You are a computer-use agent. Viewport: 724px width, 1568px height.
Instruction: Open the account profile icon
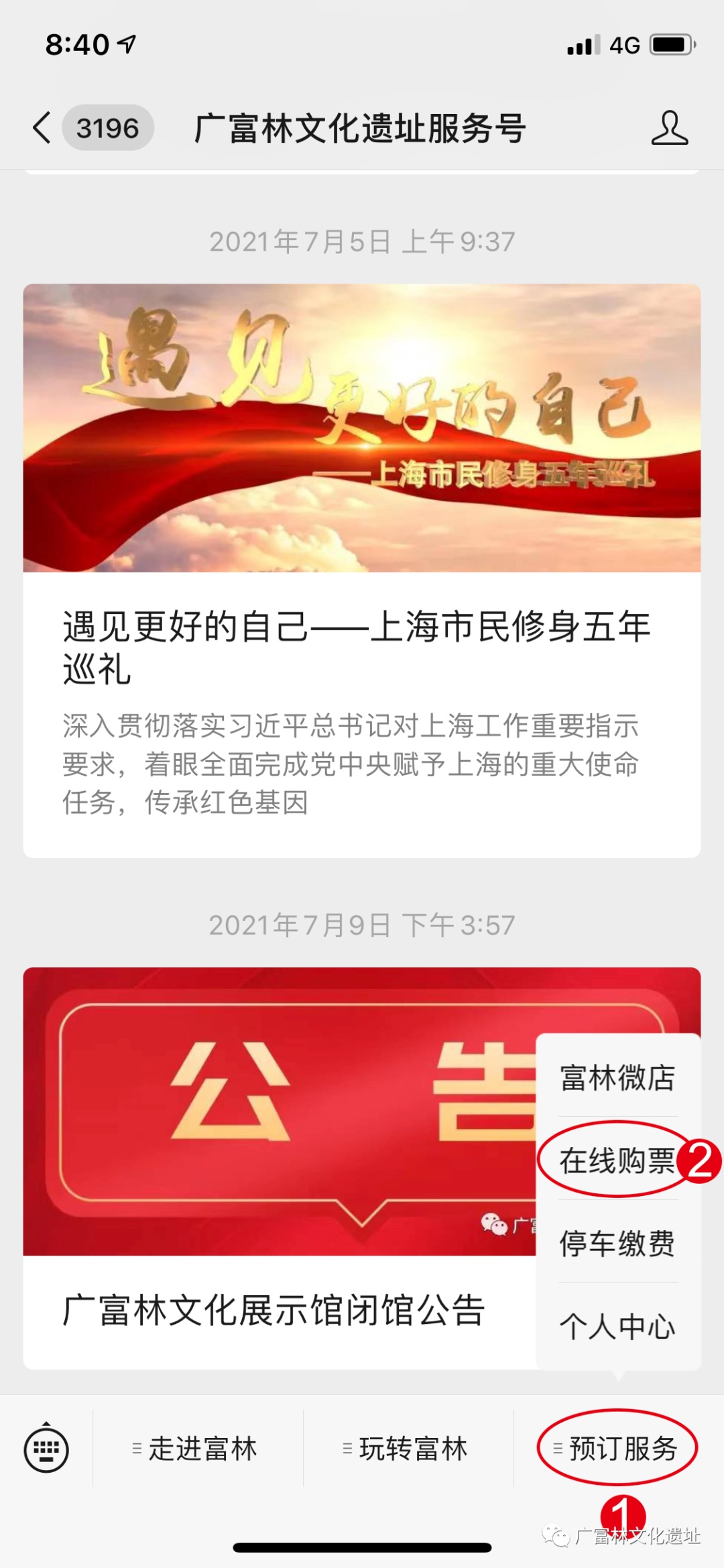pos(669,127)
